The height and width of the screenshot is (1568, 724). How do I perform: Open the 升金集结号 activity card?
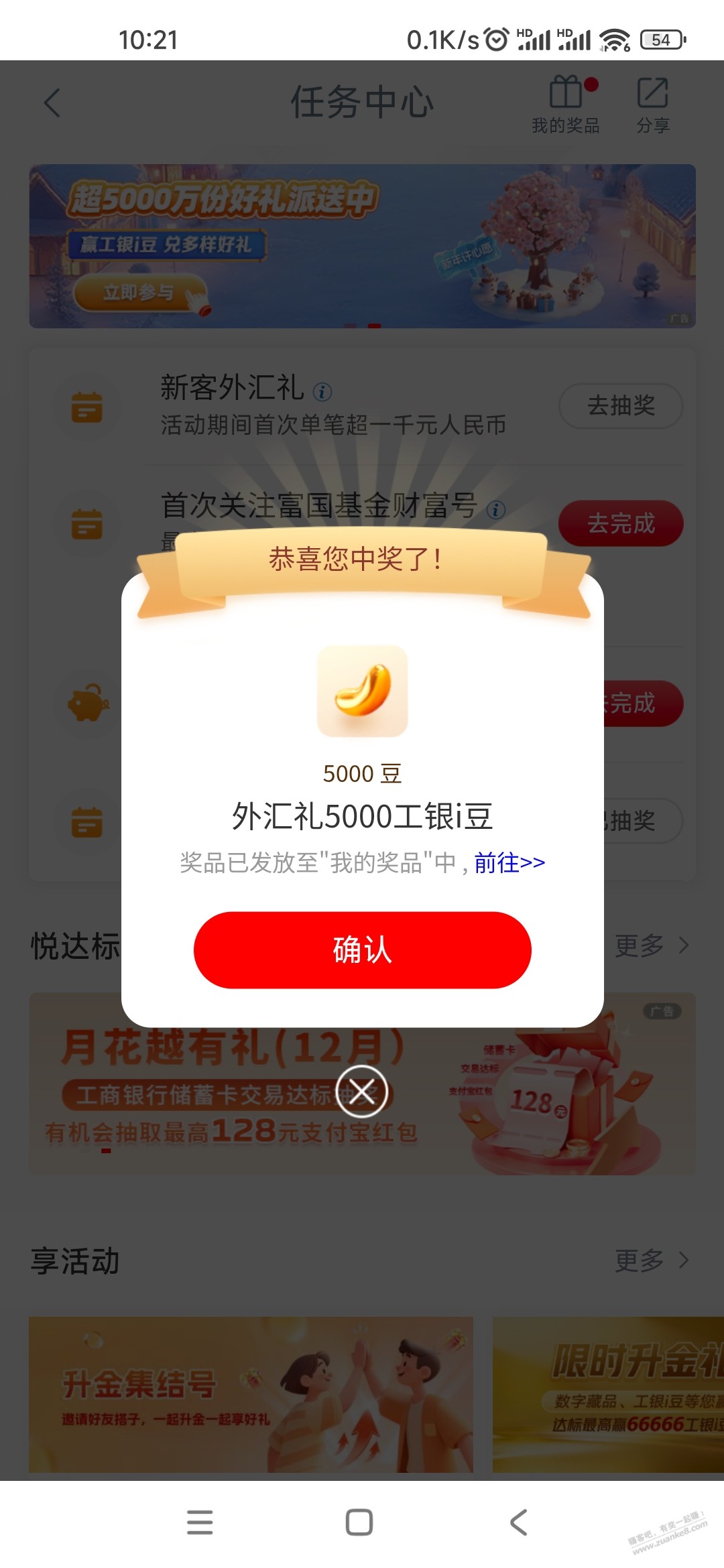tap(251, 1394)
